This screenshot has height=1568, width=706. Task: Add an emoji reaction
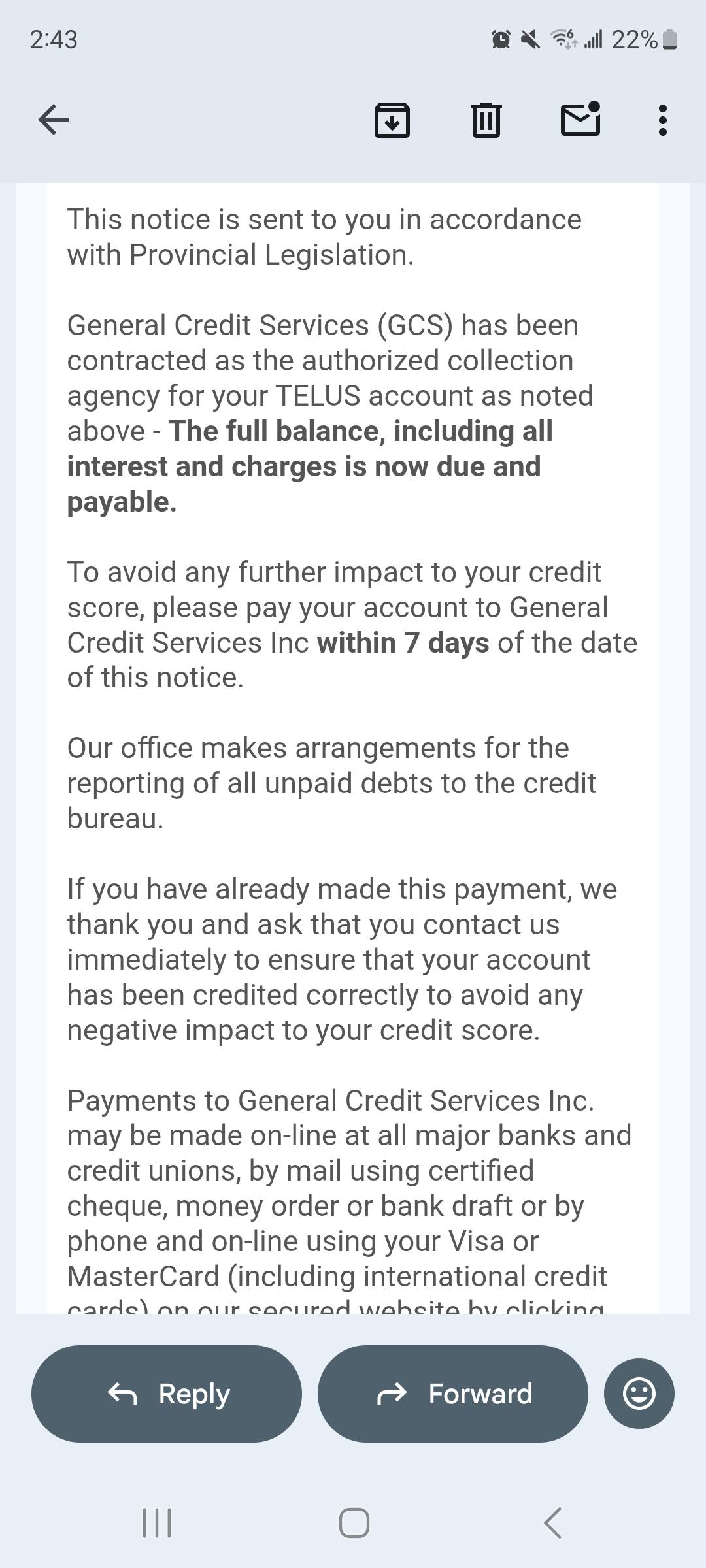click(639, 1394)
